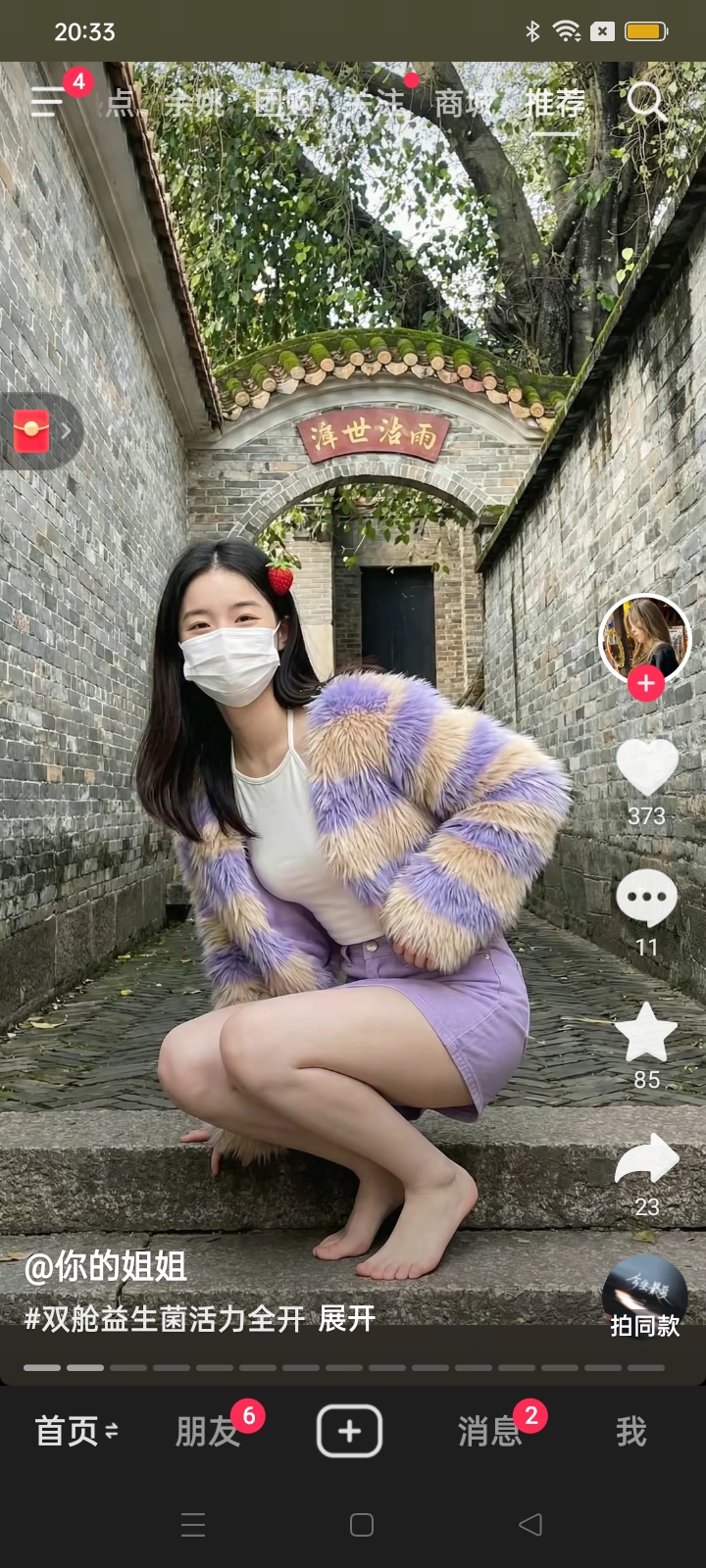Open the 消息 tab
The image size is (706, 1568).
[489, 1432]
